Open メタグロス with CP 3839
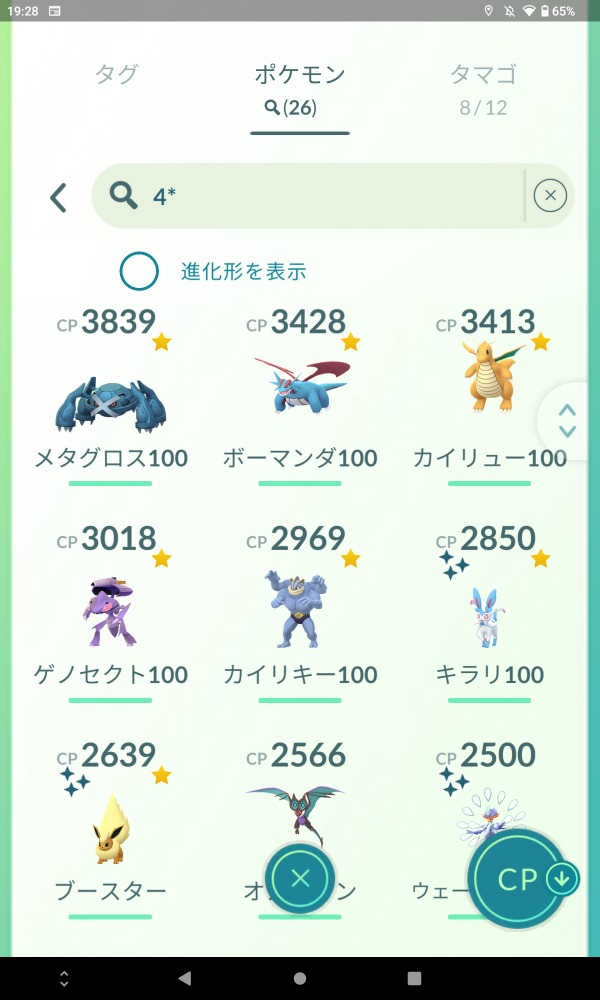This screenshot has height=1000, width=600. point(111,400)
